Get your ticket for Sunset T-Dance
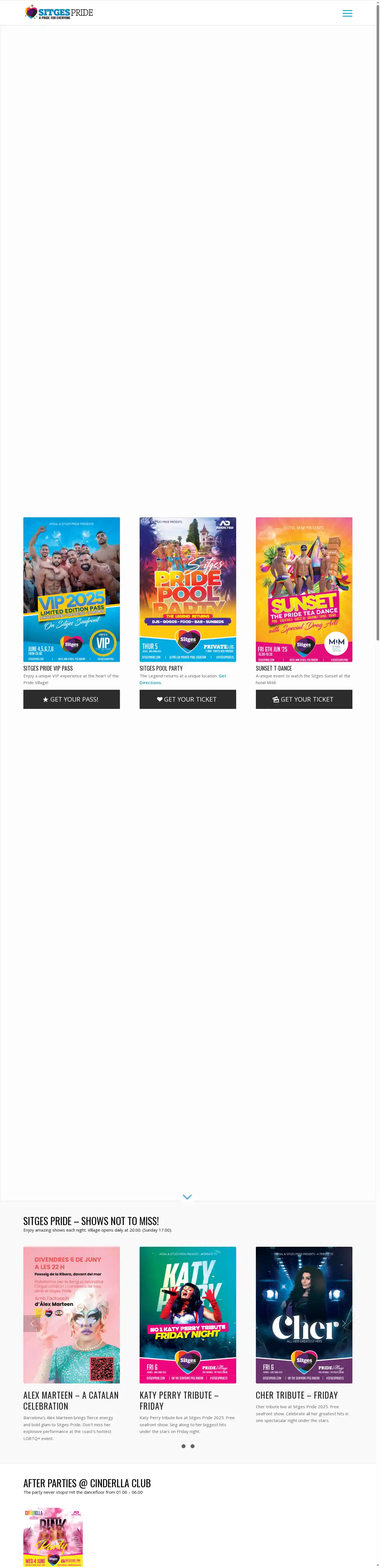This screenshot has width=380, height=1568. pyautogui.click(x=304, y=699)
